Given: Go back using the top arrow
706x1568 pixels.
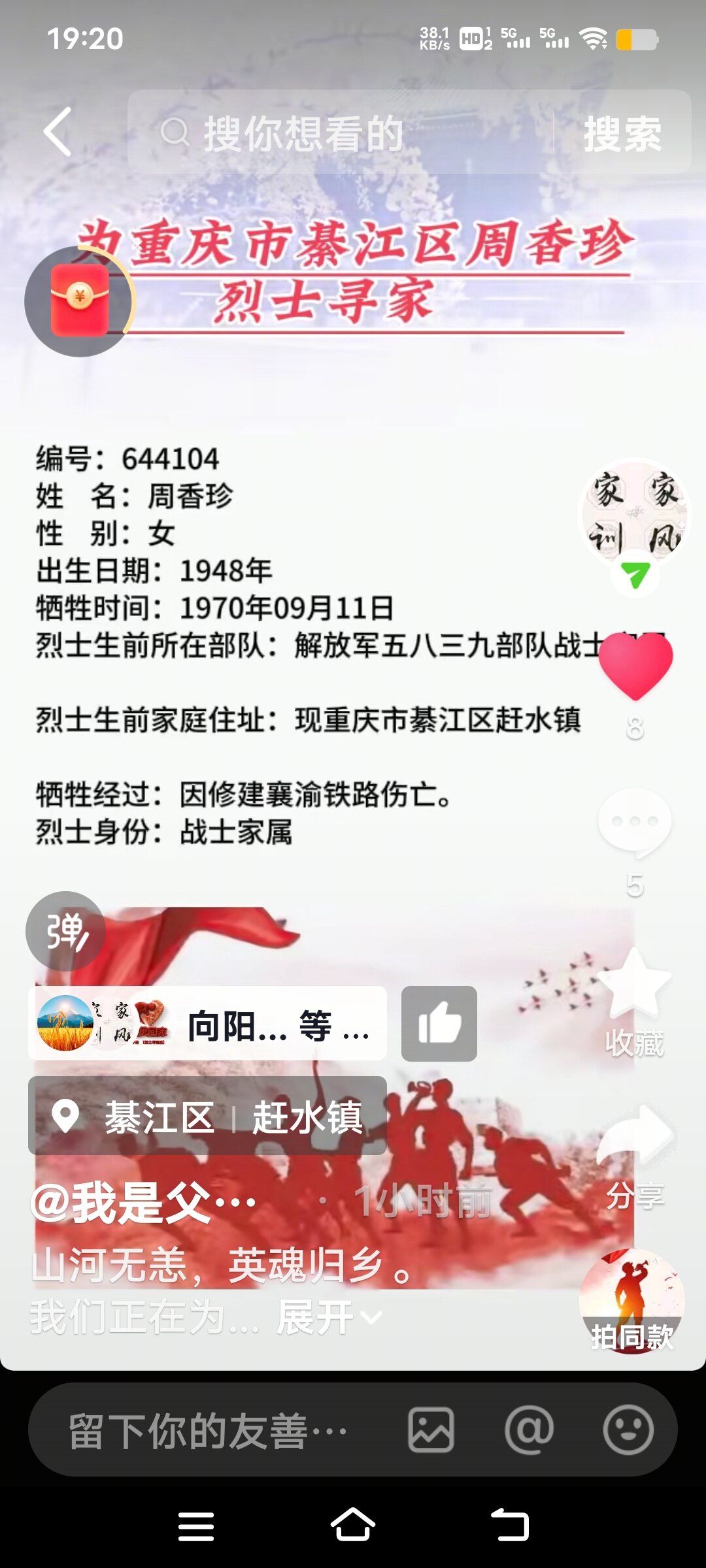Looking at the screenshot, I should pos(58,133).
